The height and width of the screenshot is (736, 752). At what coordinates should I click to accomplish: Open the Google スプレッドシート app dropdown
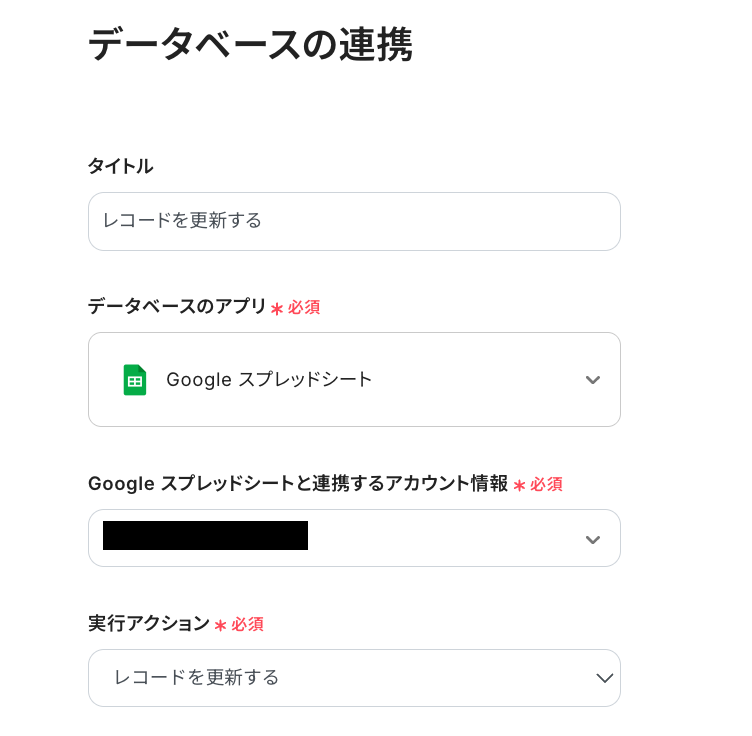coord(354,380)
